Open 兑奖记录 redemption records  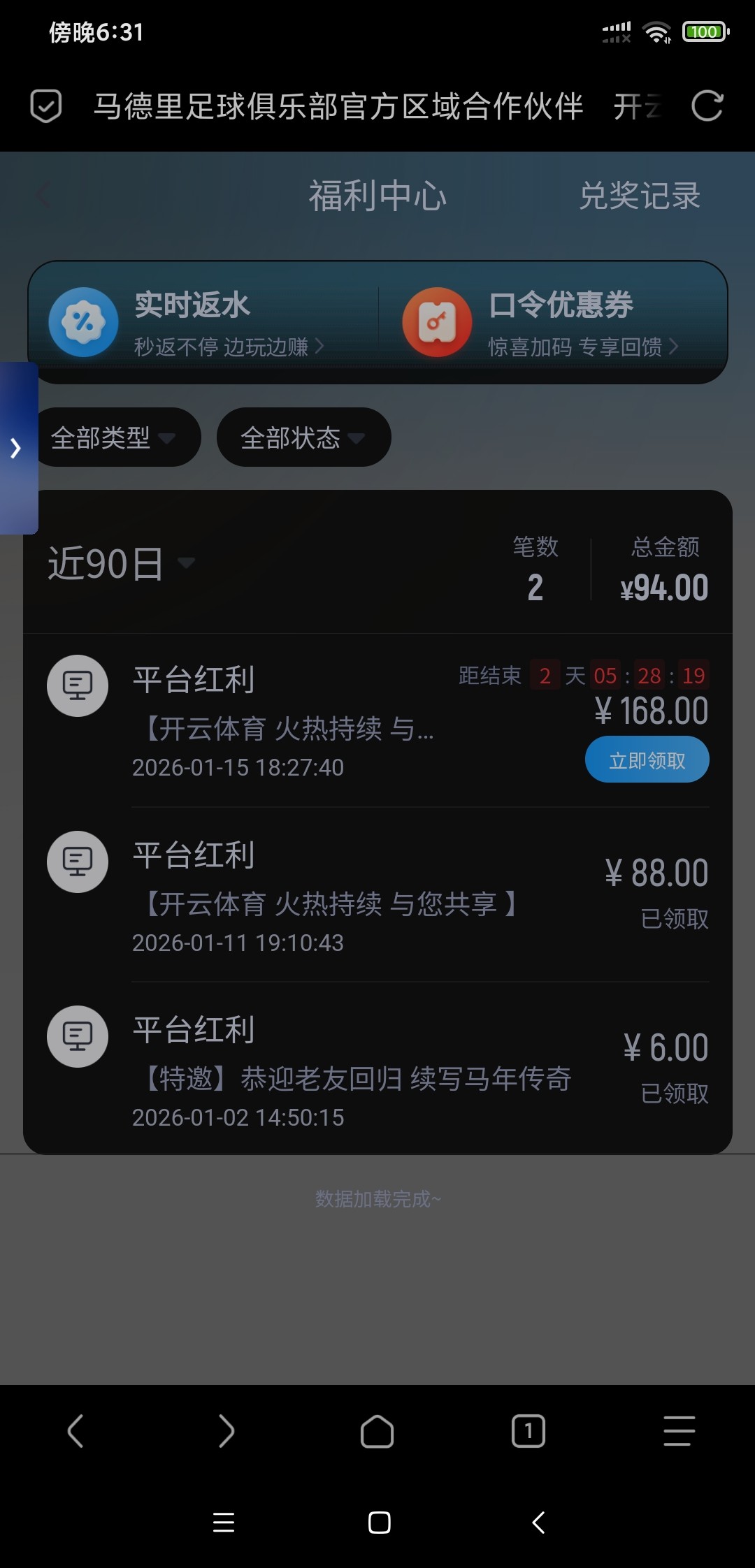[x=640, y=196]
